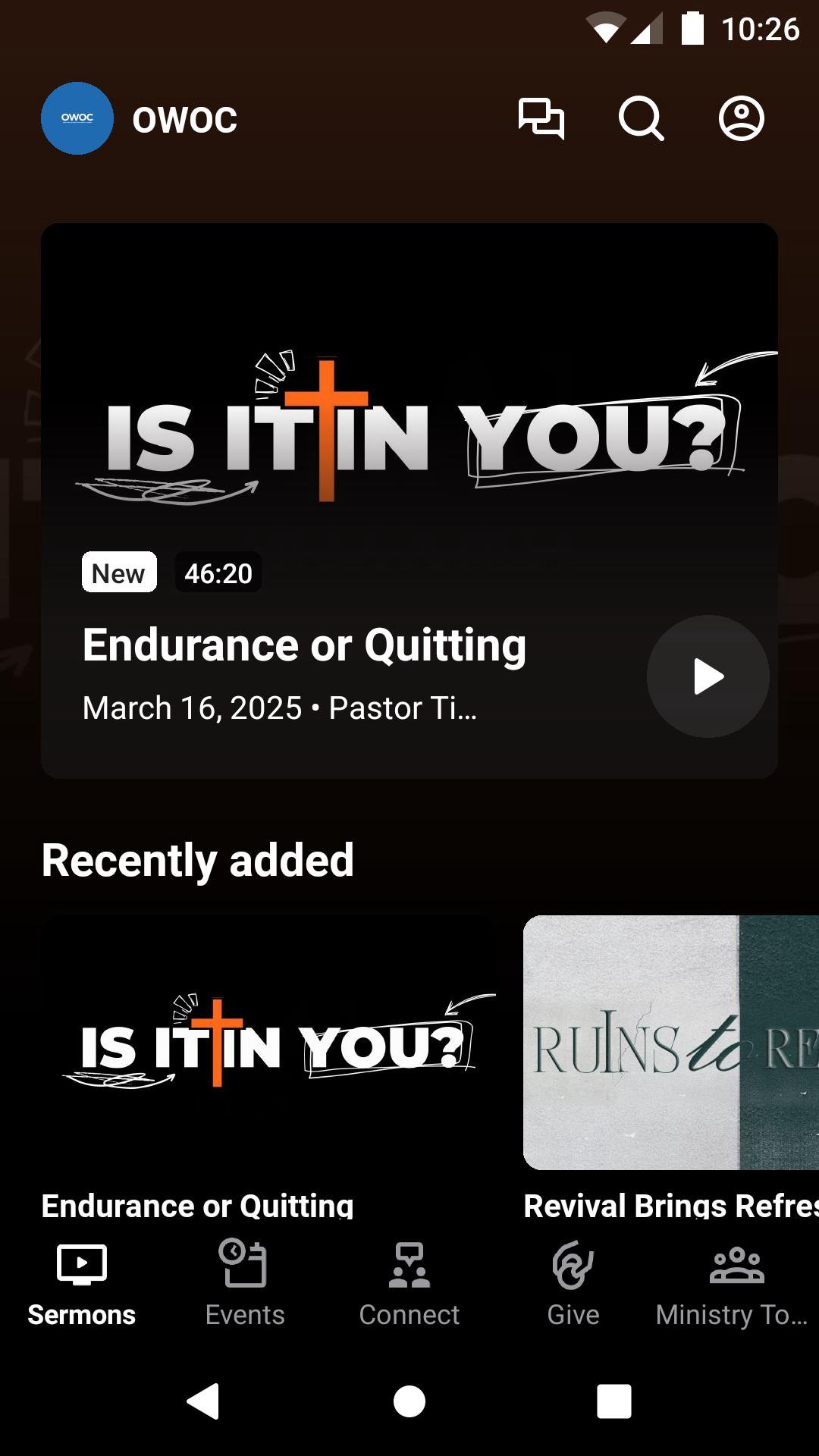Return to the system home screen
Screen dimensions: 819x1456
[409, 1401]
